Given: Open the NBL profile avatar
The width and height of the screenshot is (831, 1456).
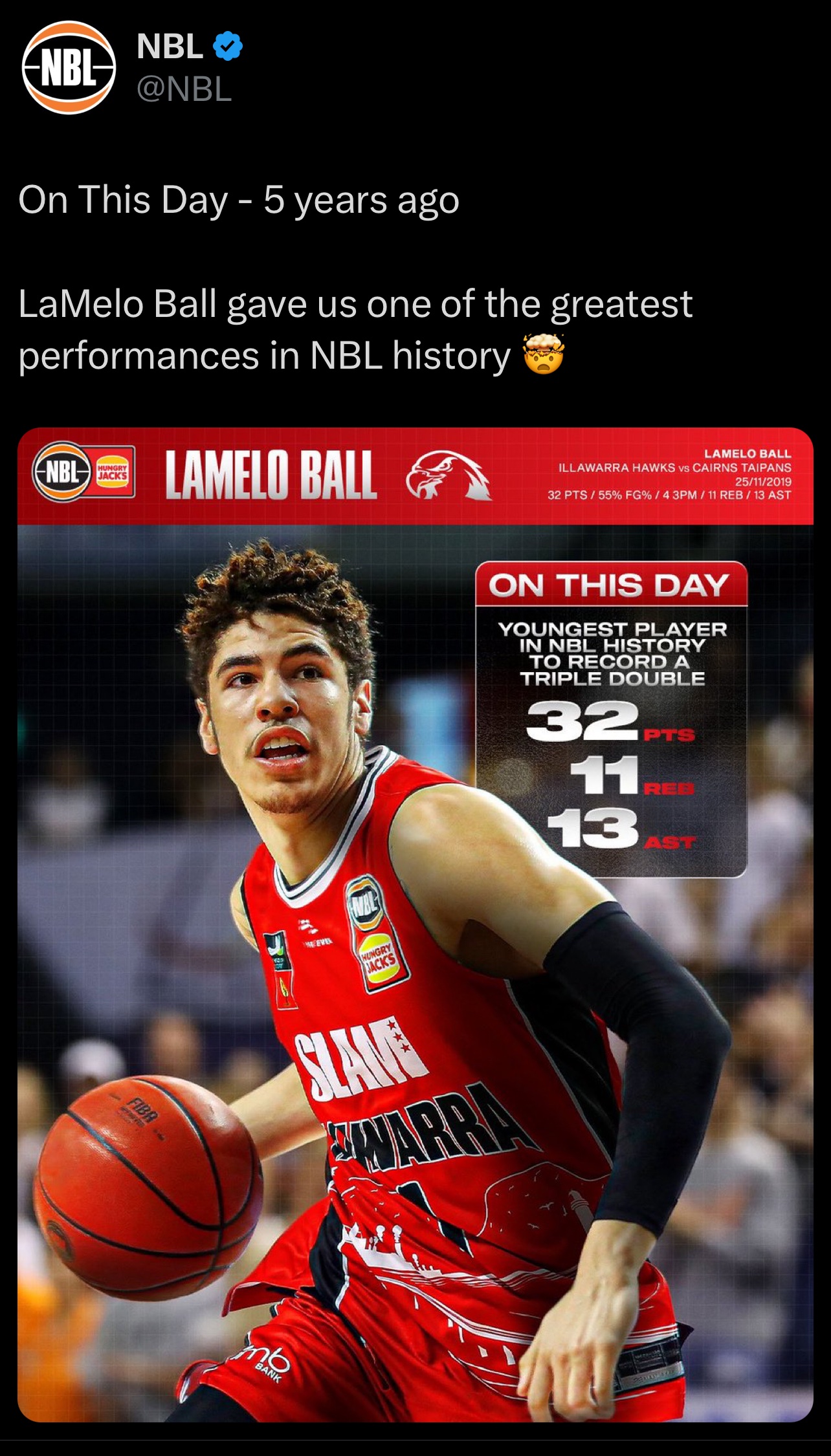Looking at the screenshot, I should pyautogui.click(x=69, y=68).
